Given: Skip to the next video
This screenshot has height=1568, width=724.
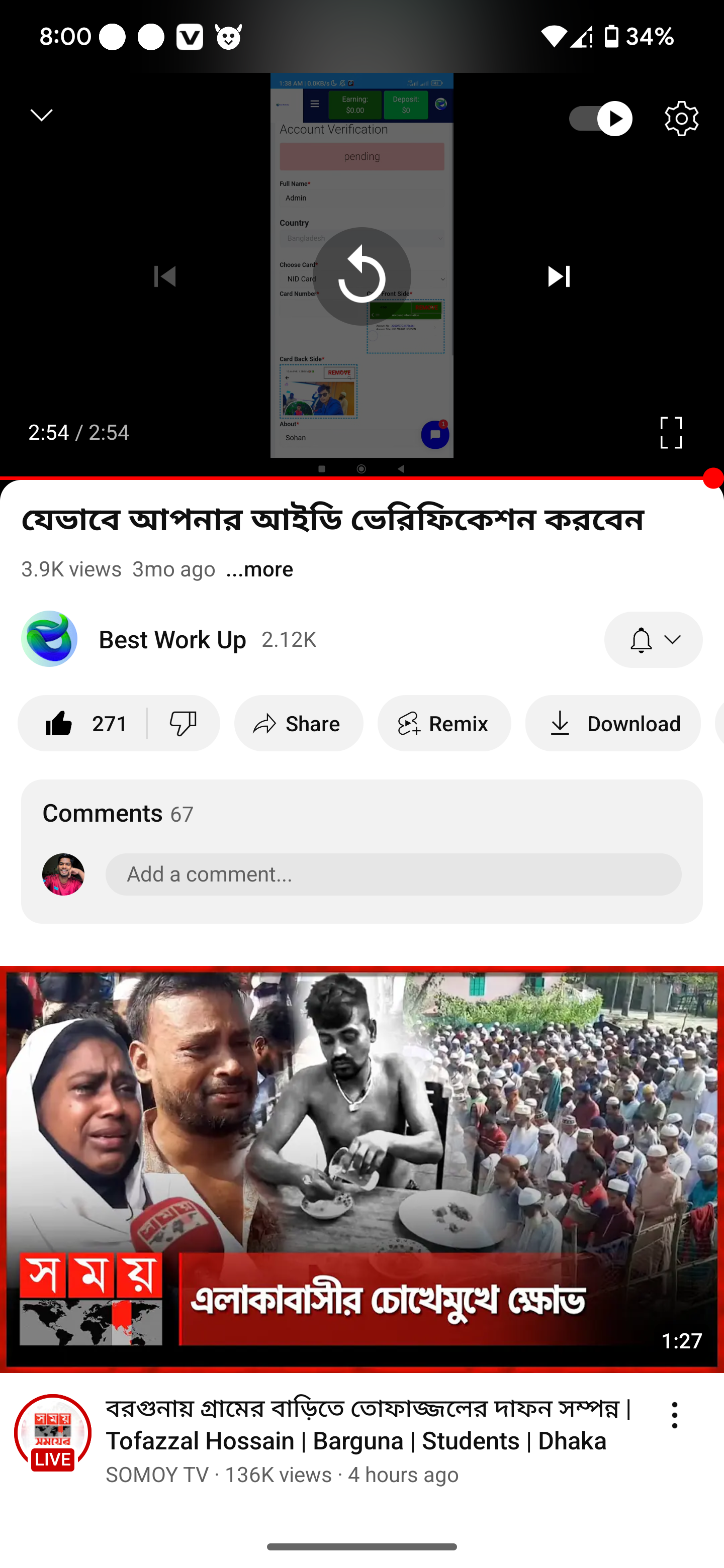Looking at the screenshot, I should coord(559,276).
